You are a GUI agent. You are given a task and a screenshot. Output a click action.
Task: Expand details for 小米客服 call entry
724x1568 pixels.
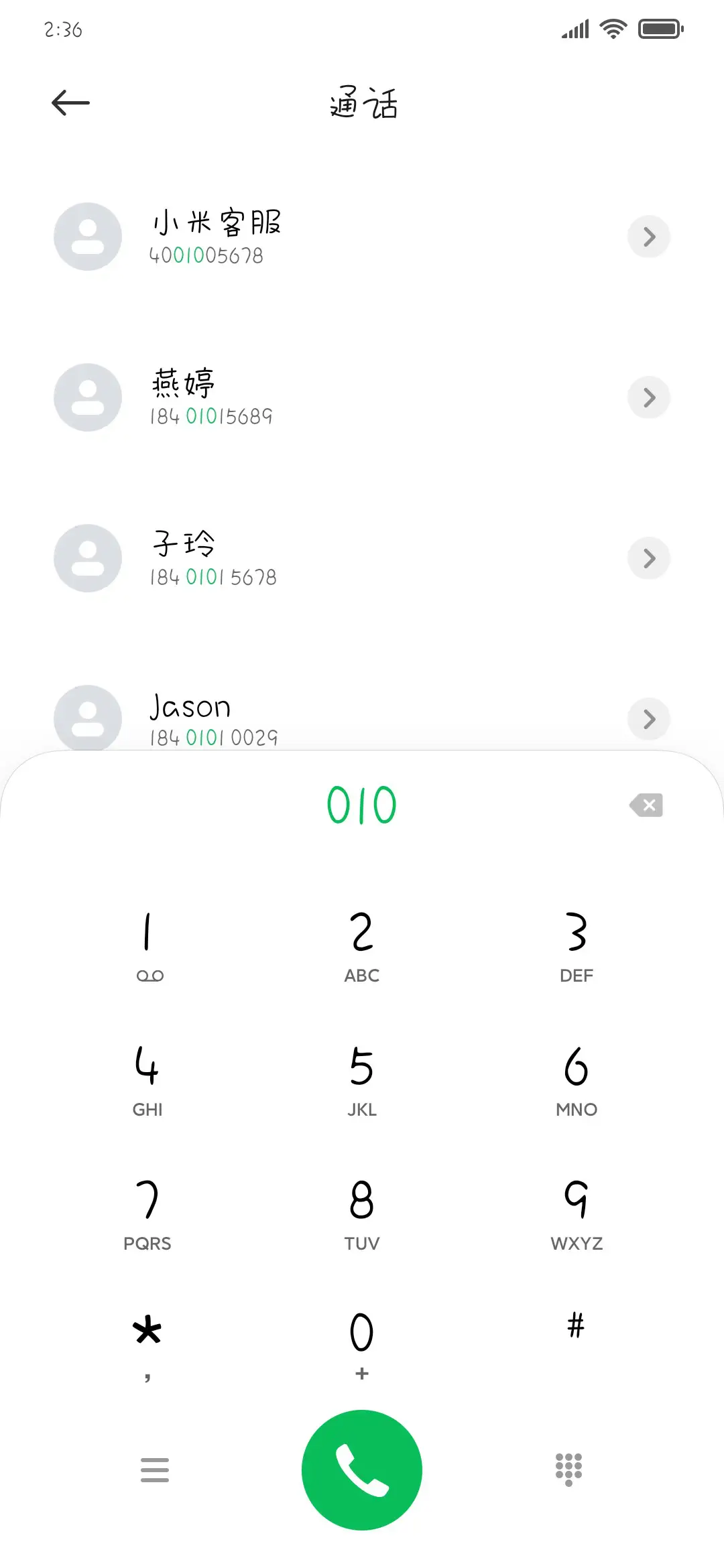coord(648,237)
